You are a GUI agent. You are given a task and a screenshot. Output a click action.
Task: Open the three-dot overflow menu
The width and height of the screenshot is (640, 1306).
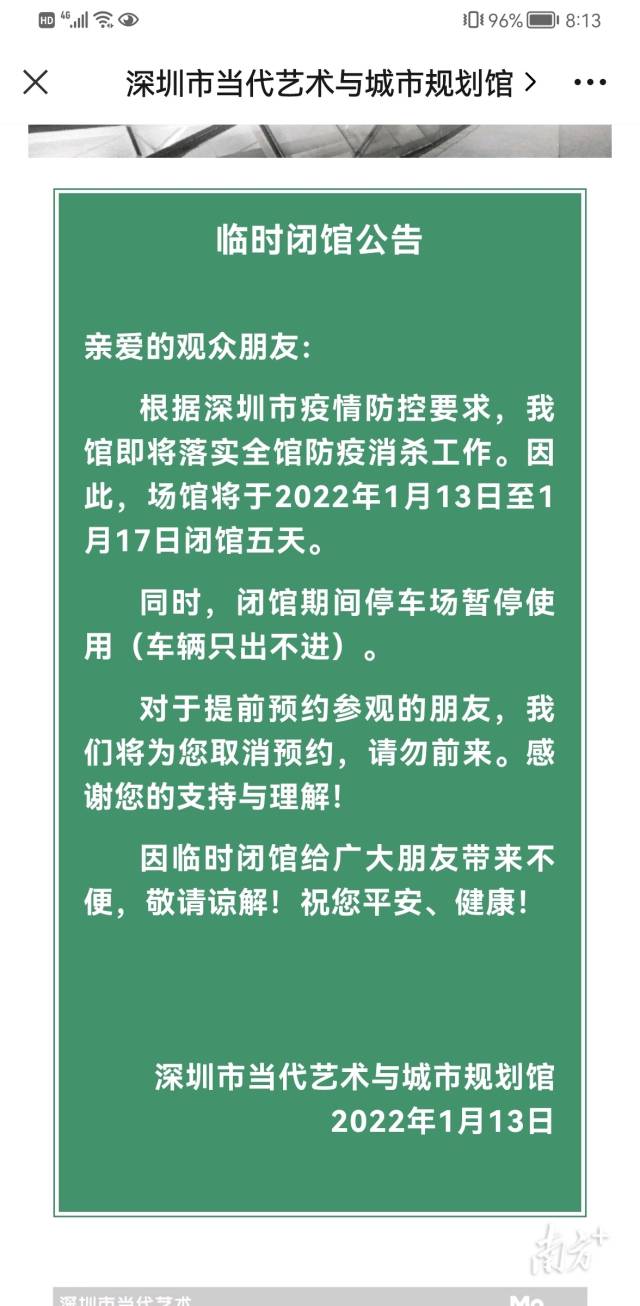point(590,83)
